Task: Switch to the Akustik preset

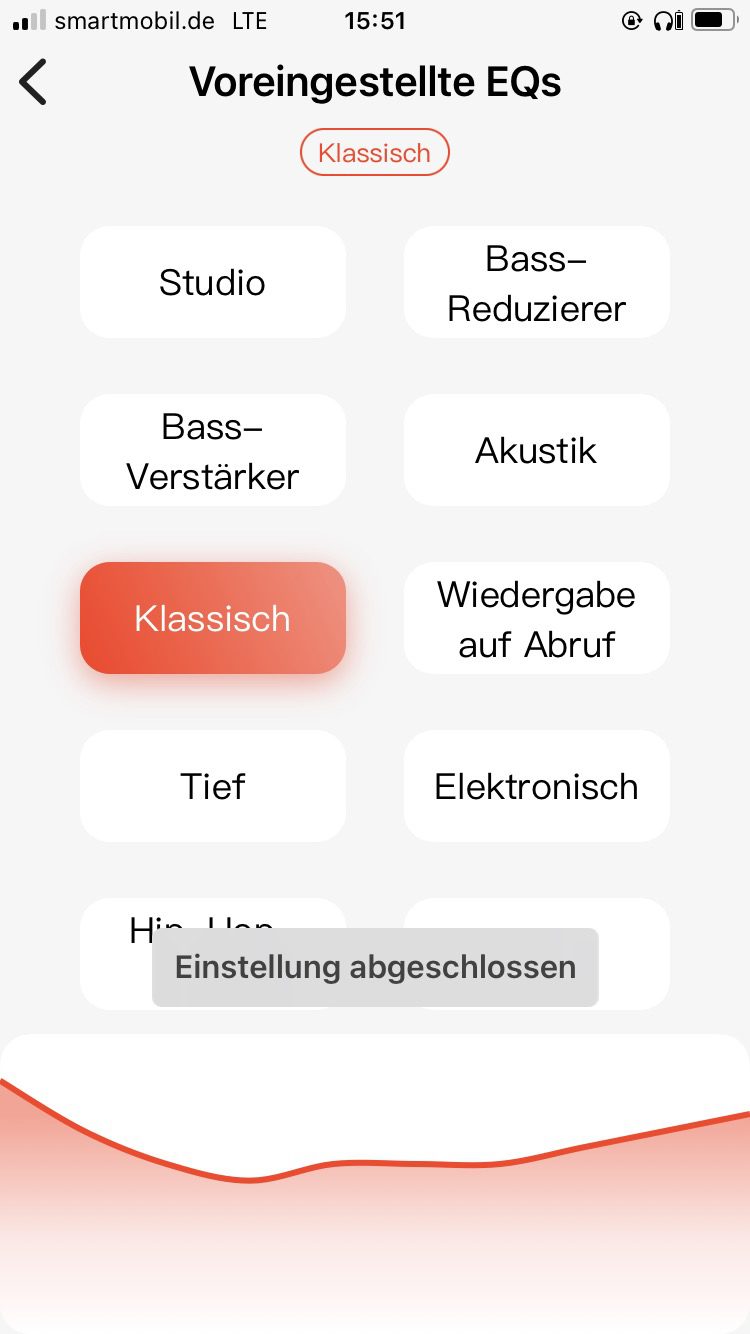Action: (x=536, y=450)
